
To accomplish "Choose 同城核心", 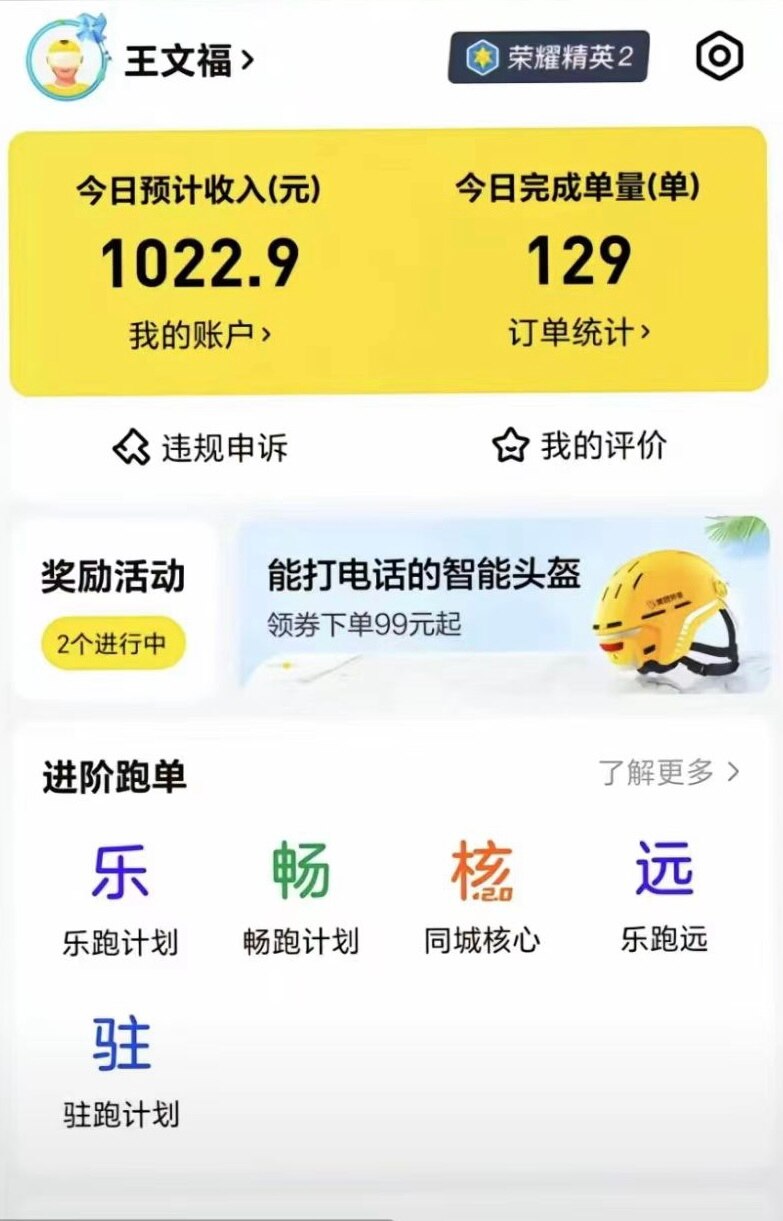I will pos(482,897).
